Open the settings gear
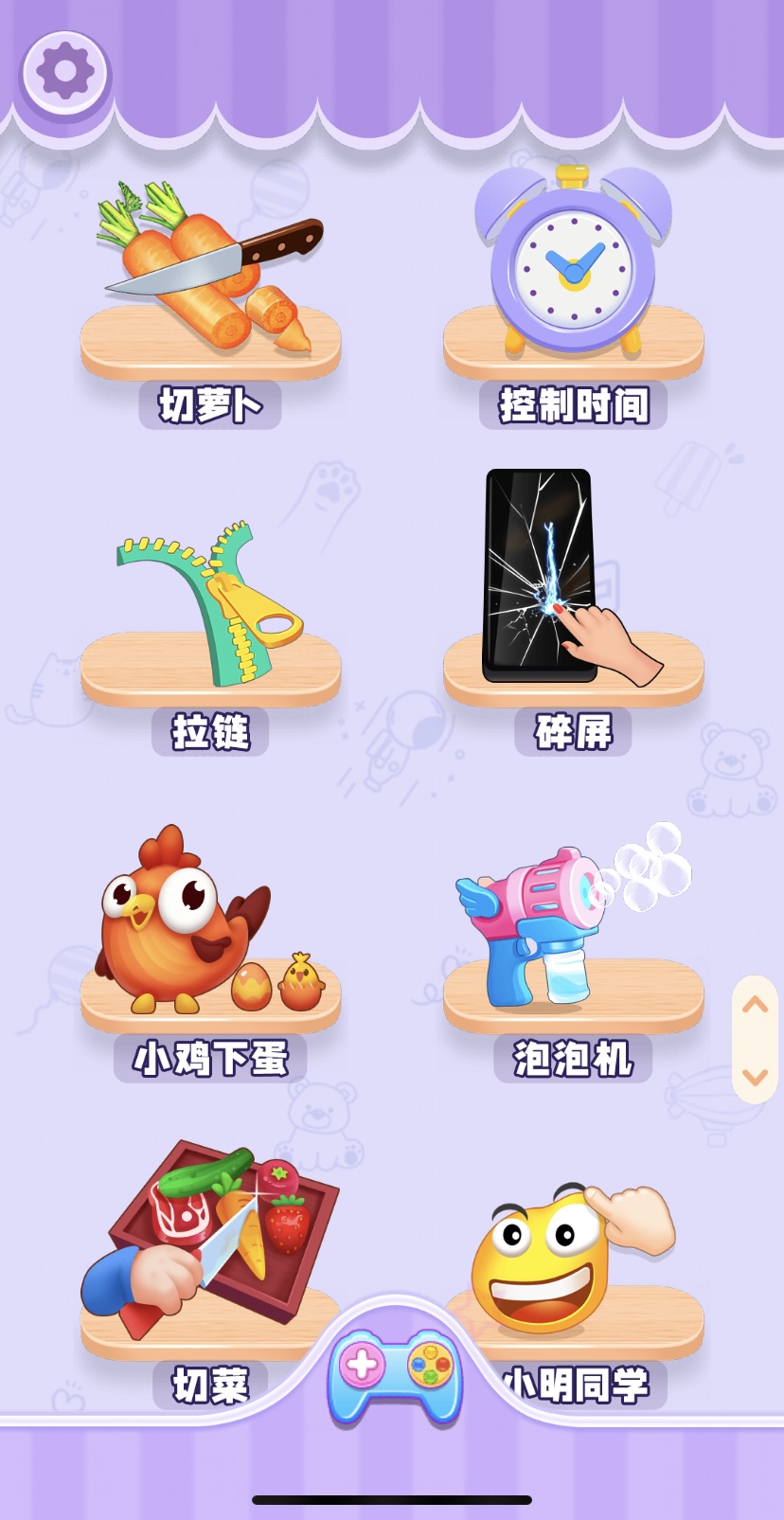 65,71
